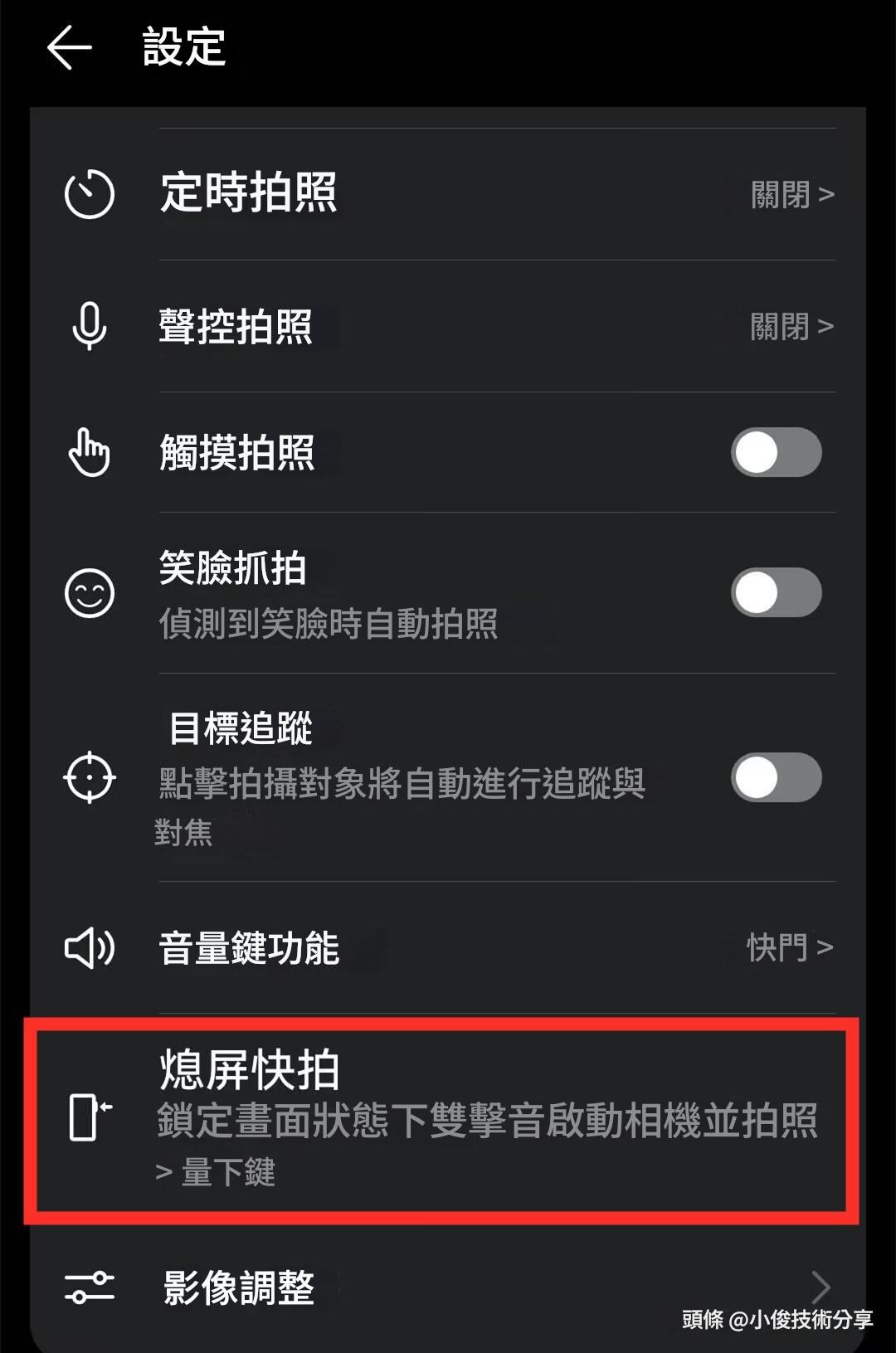The width and height of the screenshot is (896, 1353).
Task: Open 聲控拍照 voice control setting
Action: click(x=448, y=326)
